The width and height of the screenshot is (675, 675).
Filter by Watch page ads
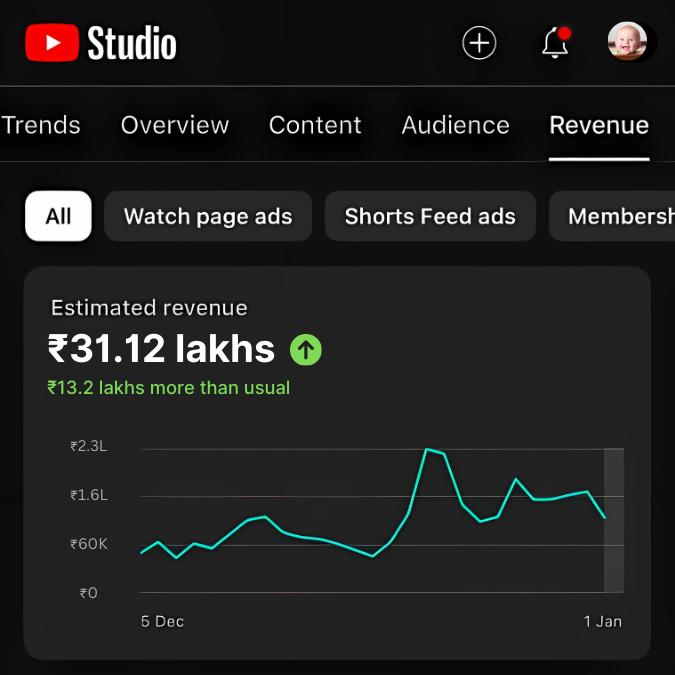(x=208, y=216)
